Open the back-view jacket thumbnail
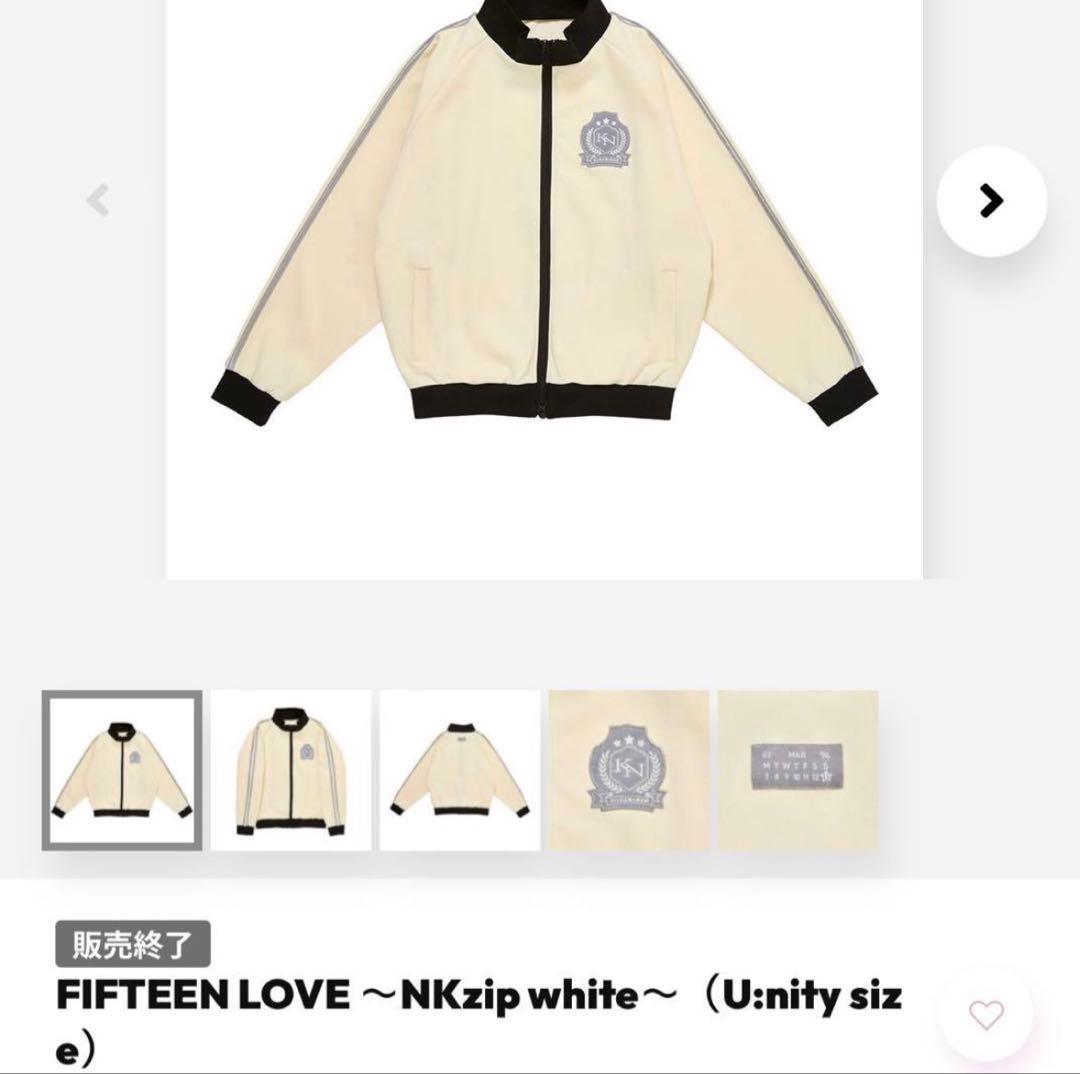The image size is (1080, 1074). [x=460, y=771]
